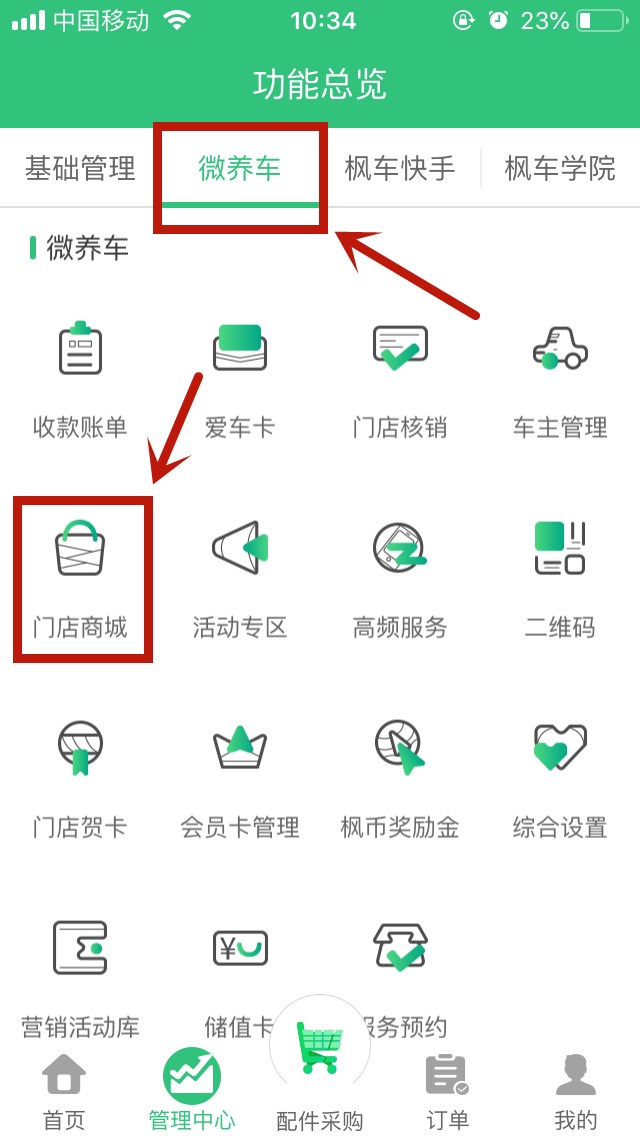The width and height of the screenshot is (640, 1136).
Task: Switch to the 订单 tab
Action: [x=446, y=1090]
